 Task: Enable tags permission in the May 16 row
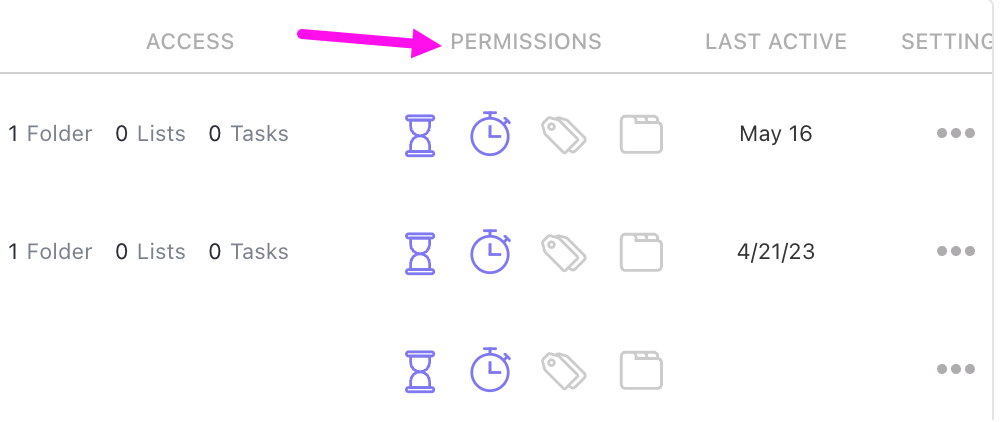tap(564, 134)
